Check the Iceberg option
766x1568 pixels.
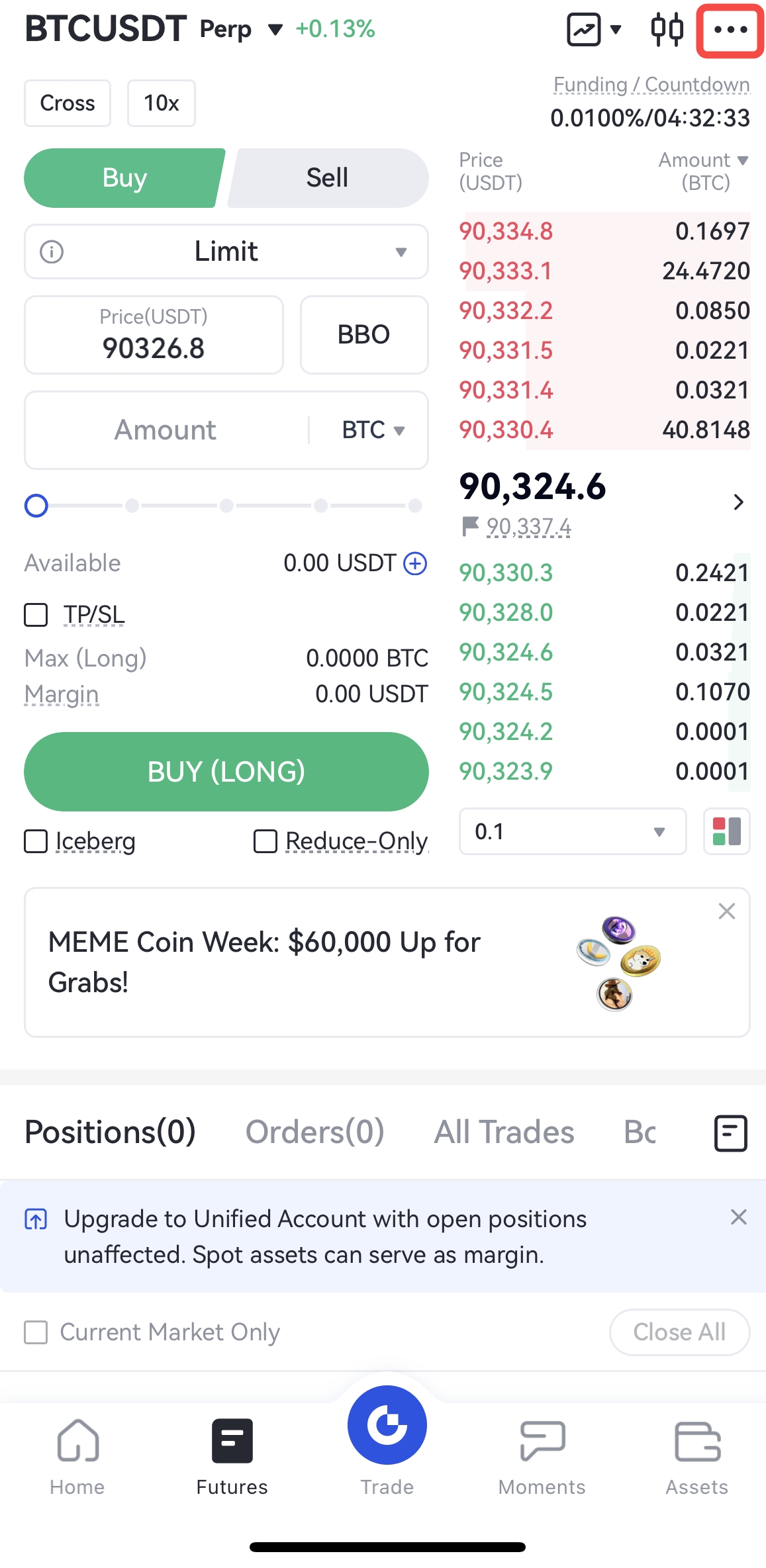[36, 842]
